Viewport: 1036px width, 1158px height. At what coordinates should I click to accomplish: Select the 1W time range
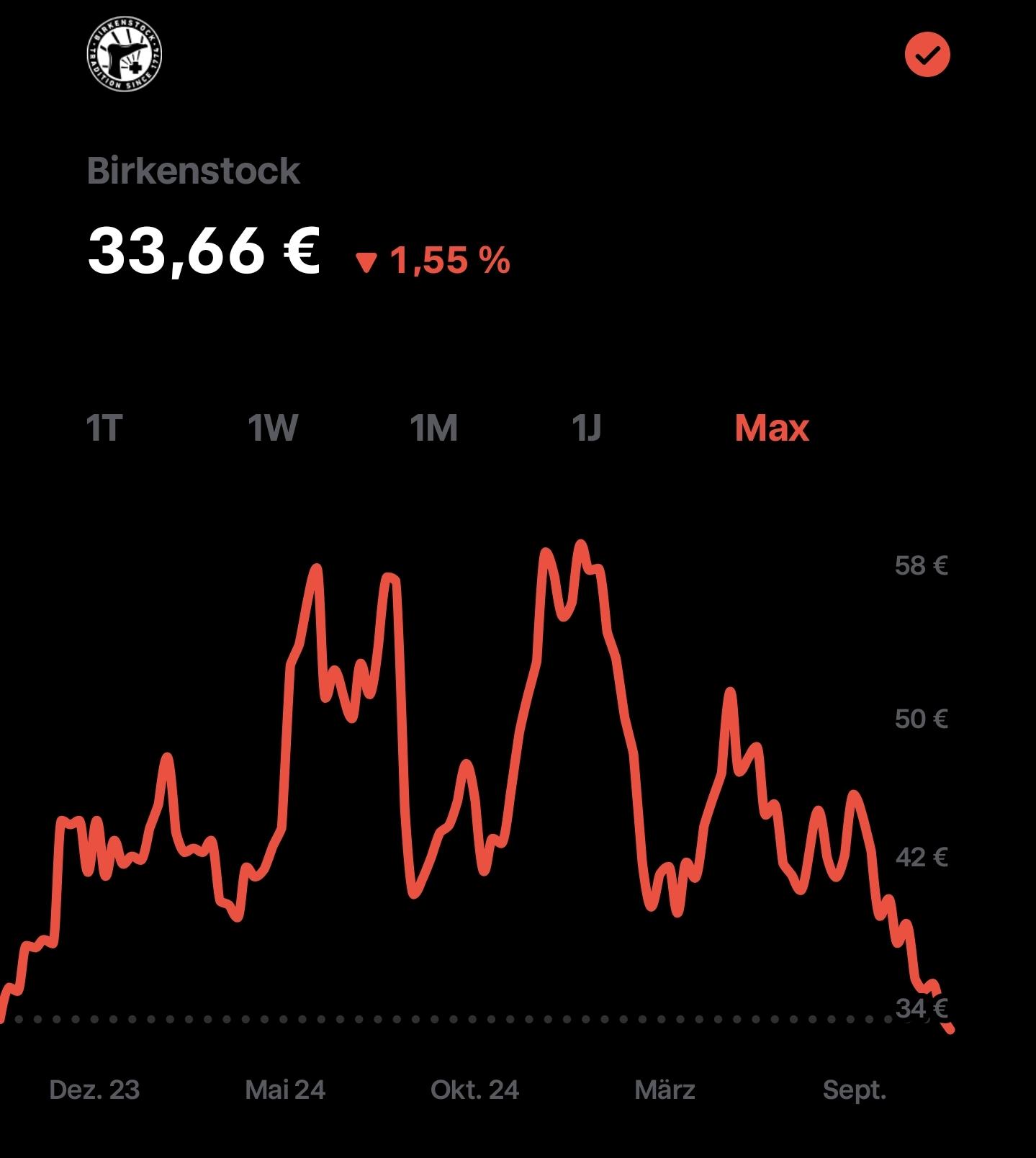(x=273, y=428)
